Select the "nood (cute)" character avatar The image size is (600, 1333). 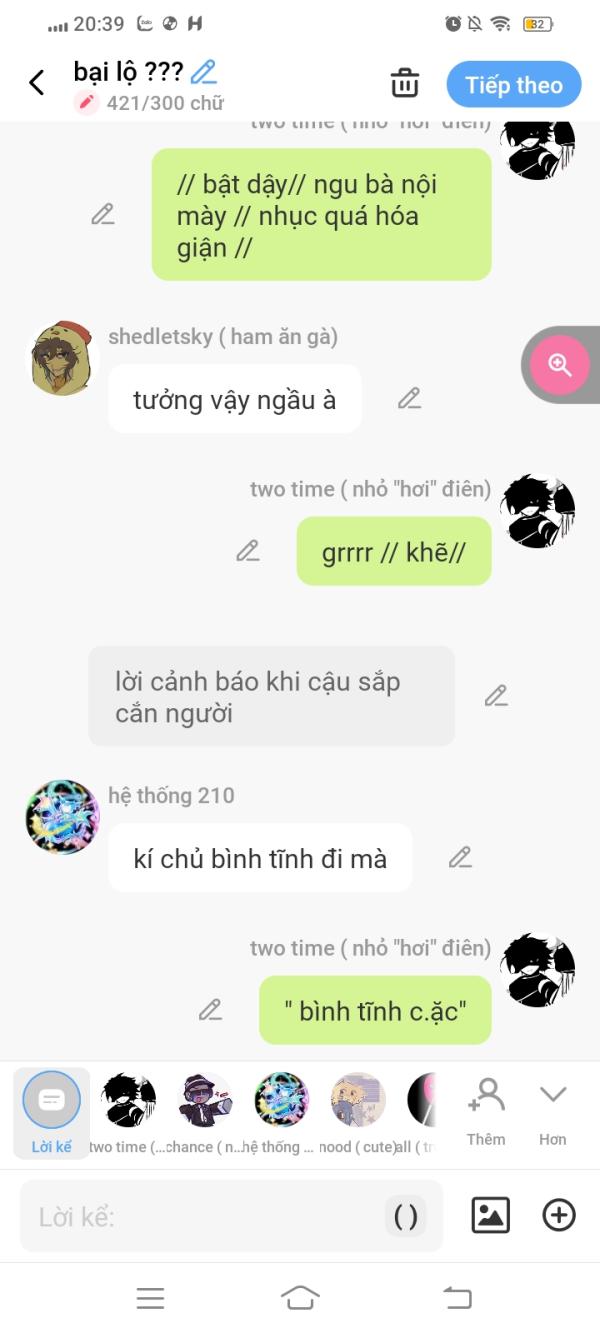357,1100
